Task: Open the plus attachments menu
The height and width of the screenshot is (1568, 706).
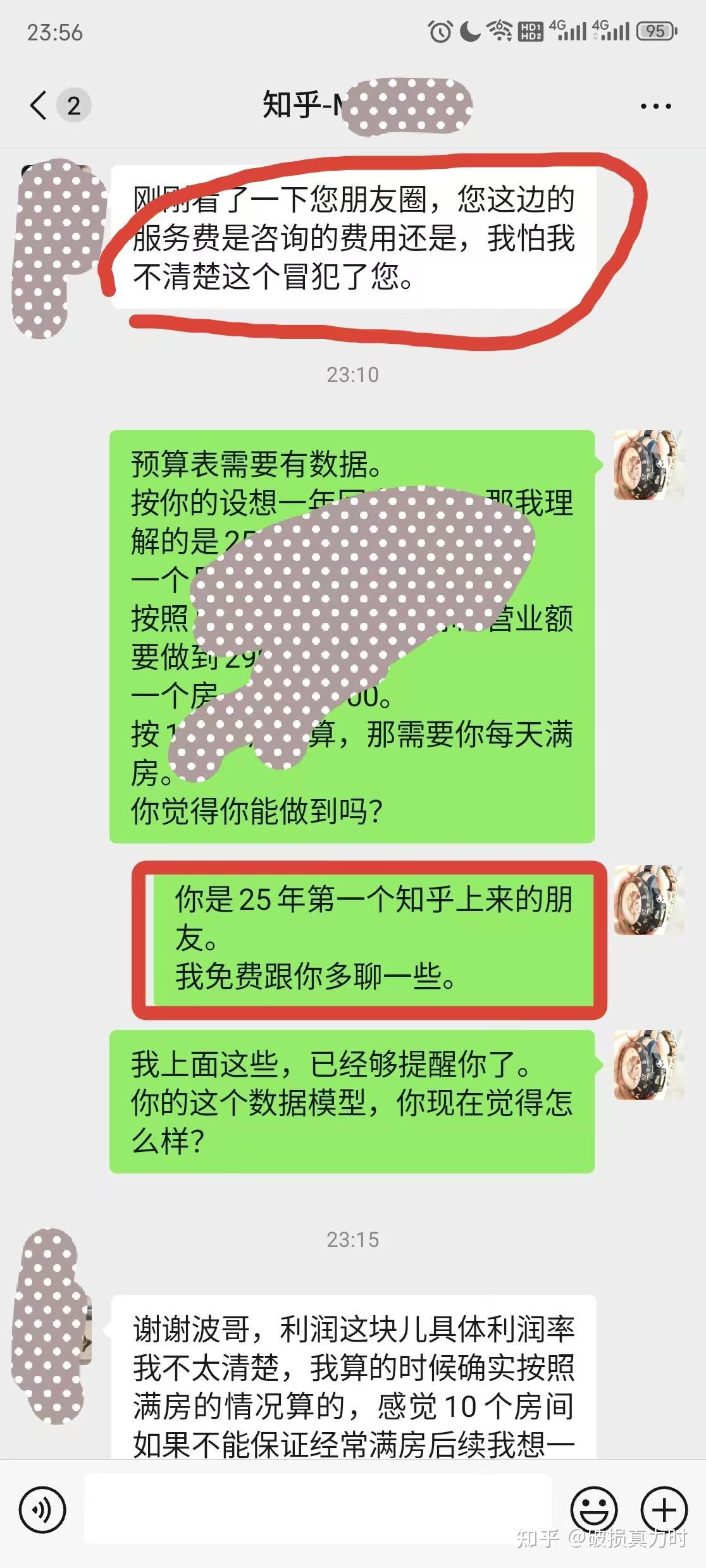Action: click(664, 1510)
